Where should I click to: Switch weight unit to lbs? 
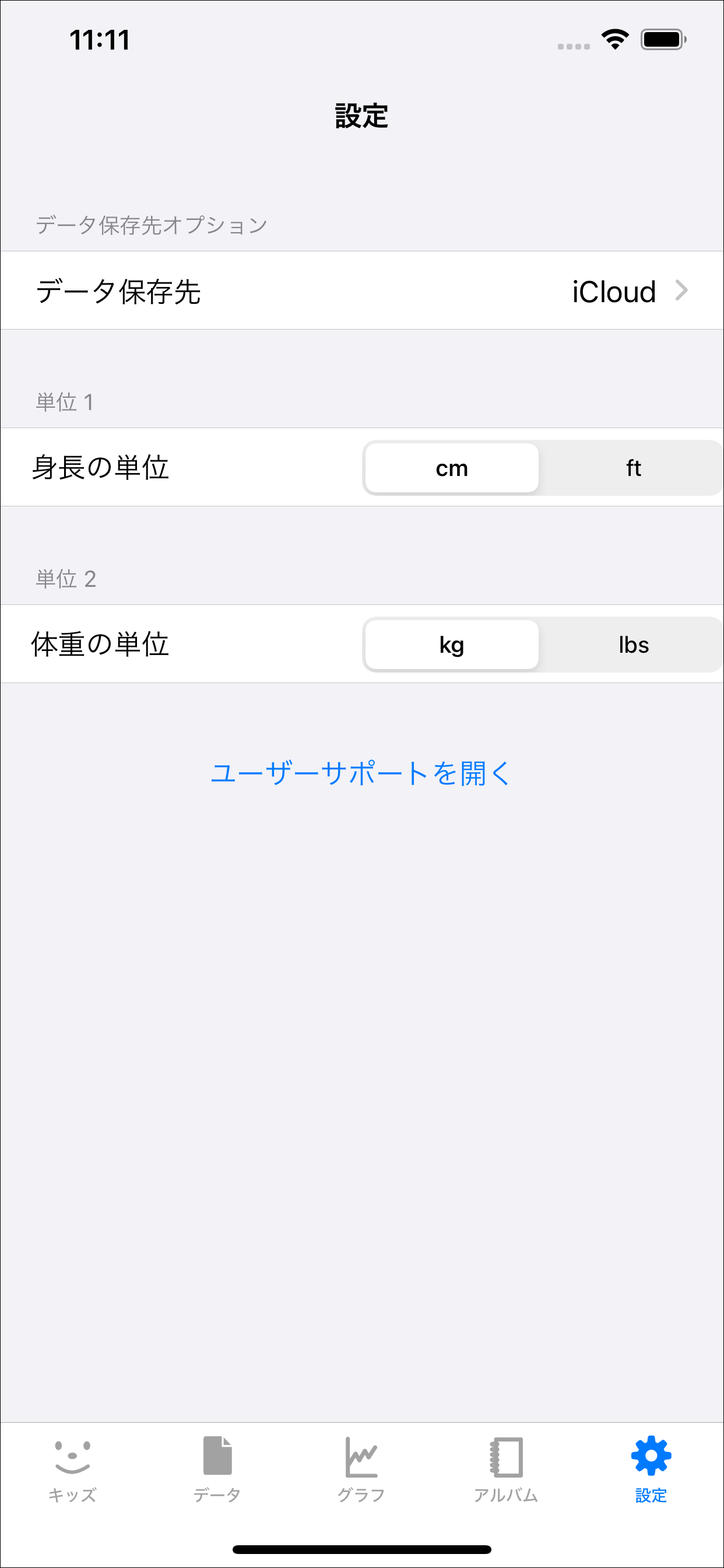tap(632, 644)
